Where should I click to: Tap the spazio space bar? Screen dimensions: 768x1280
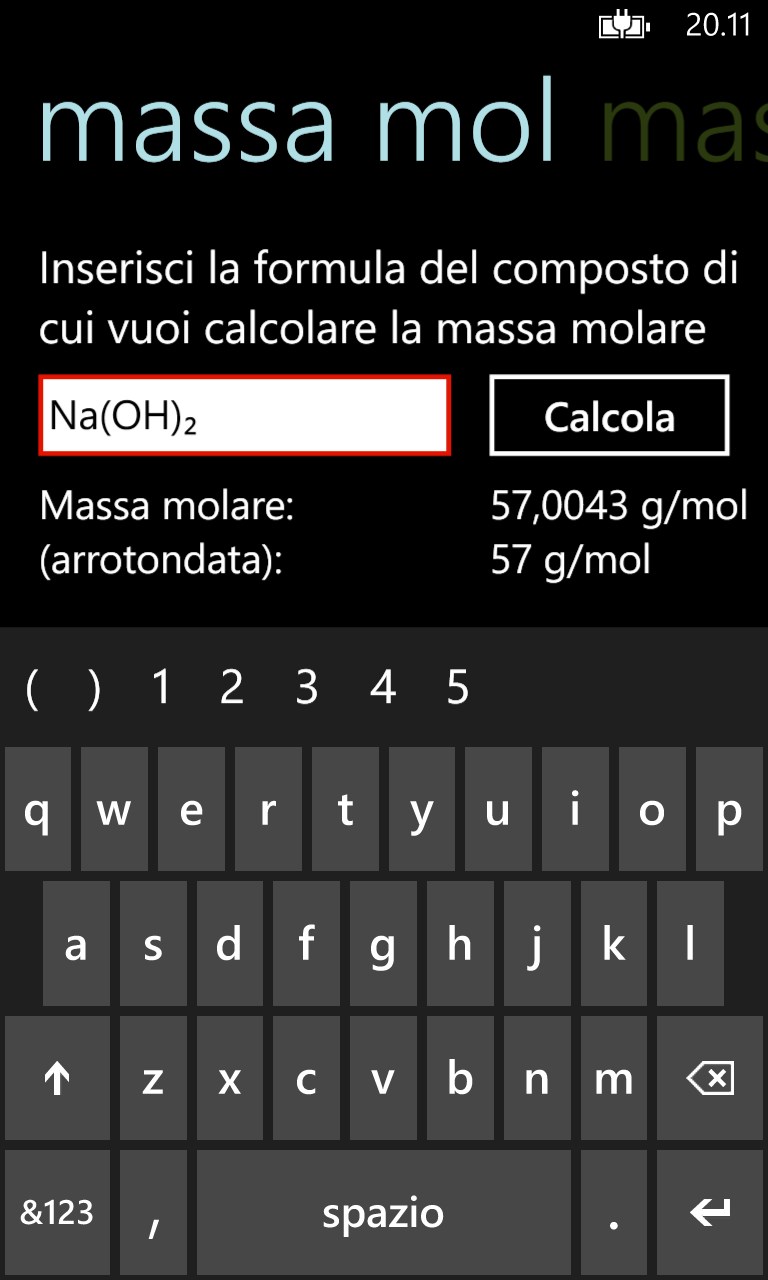coord(383,1213)
